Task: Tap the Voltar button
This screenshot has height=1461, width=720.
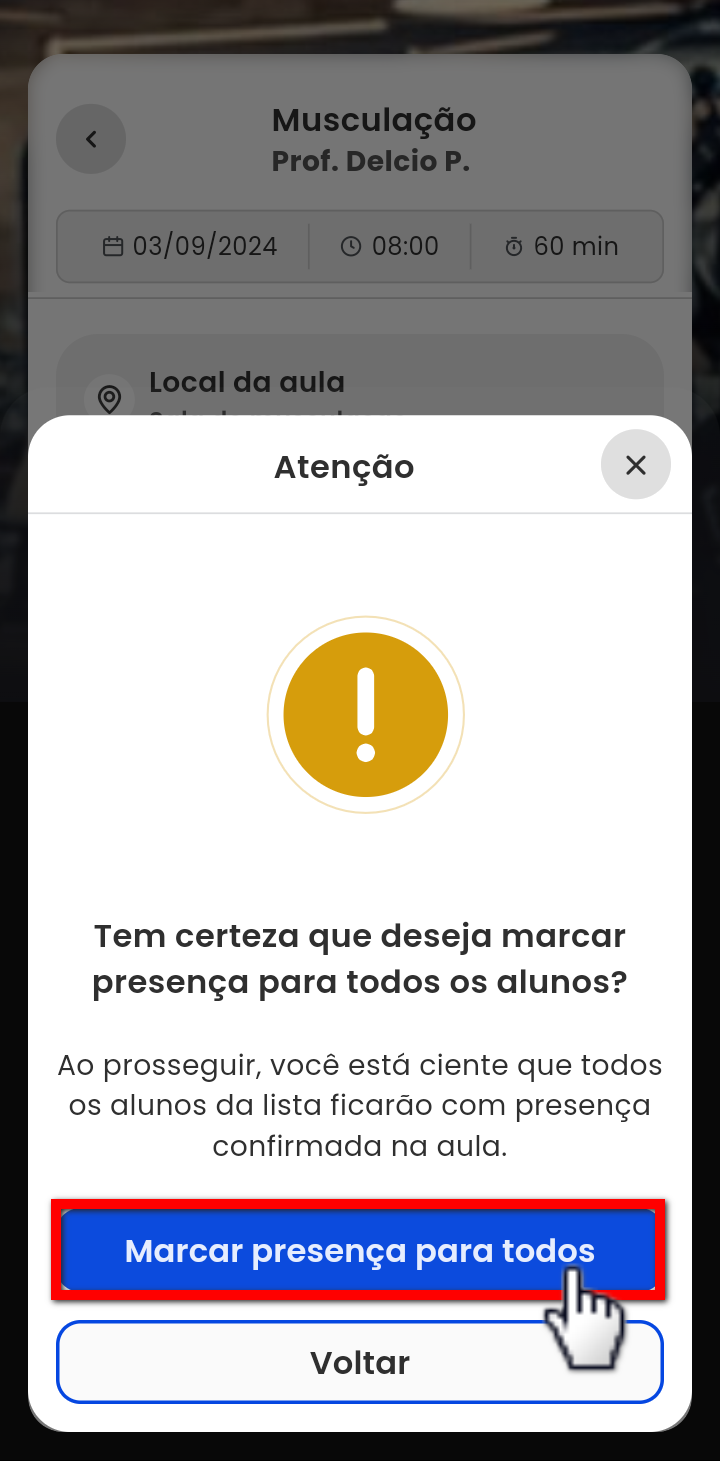Action: click(x=359, y=1362)
